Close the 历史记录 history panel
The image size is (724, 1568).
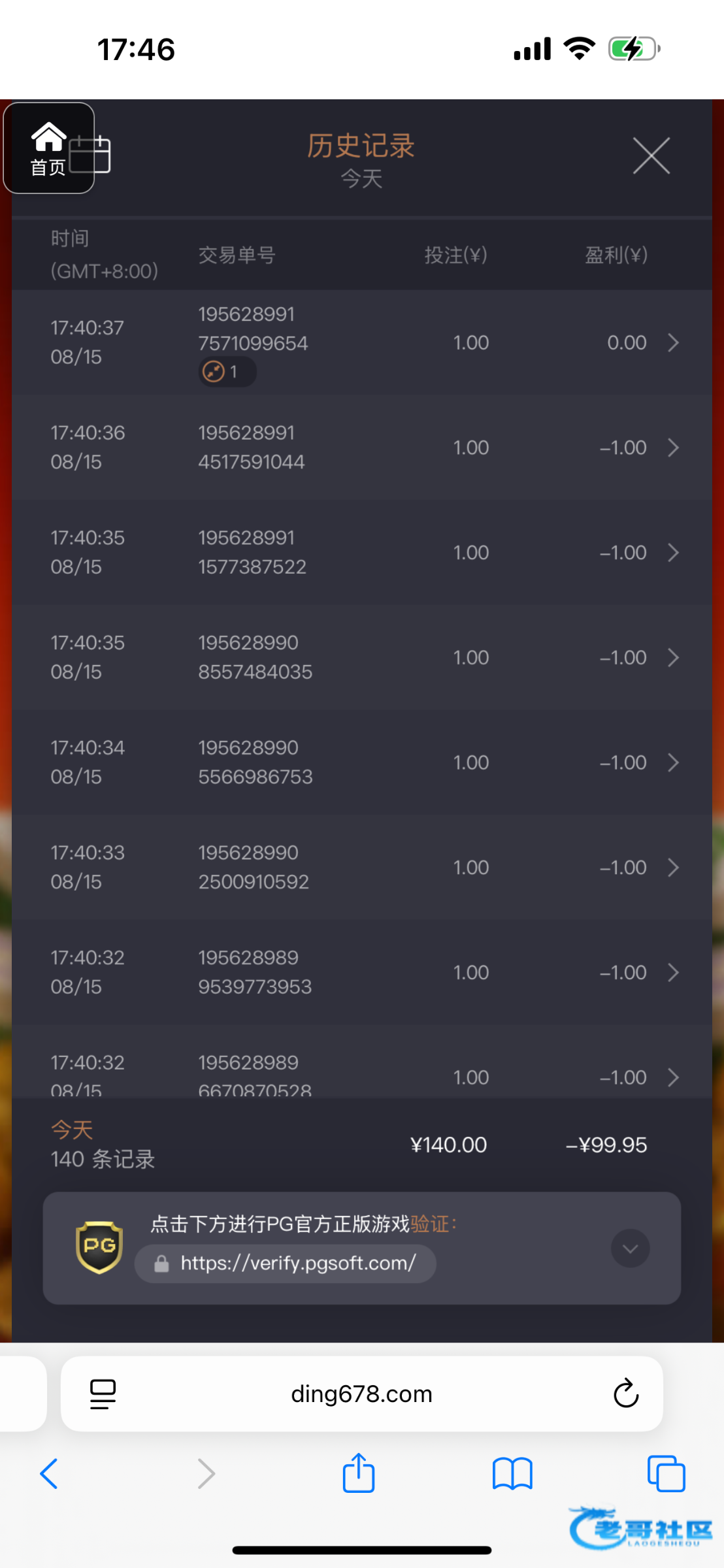651,155
